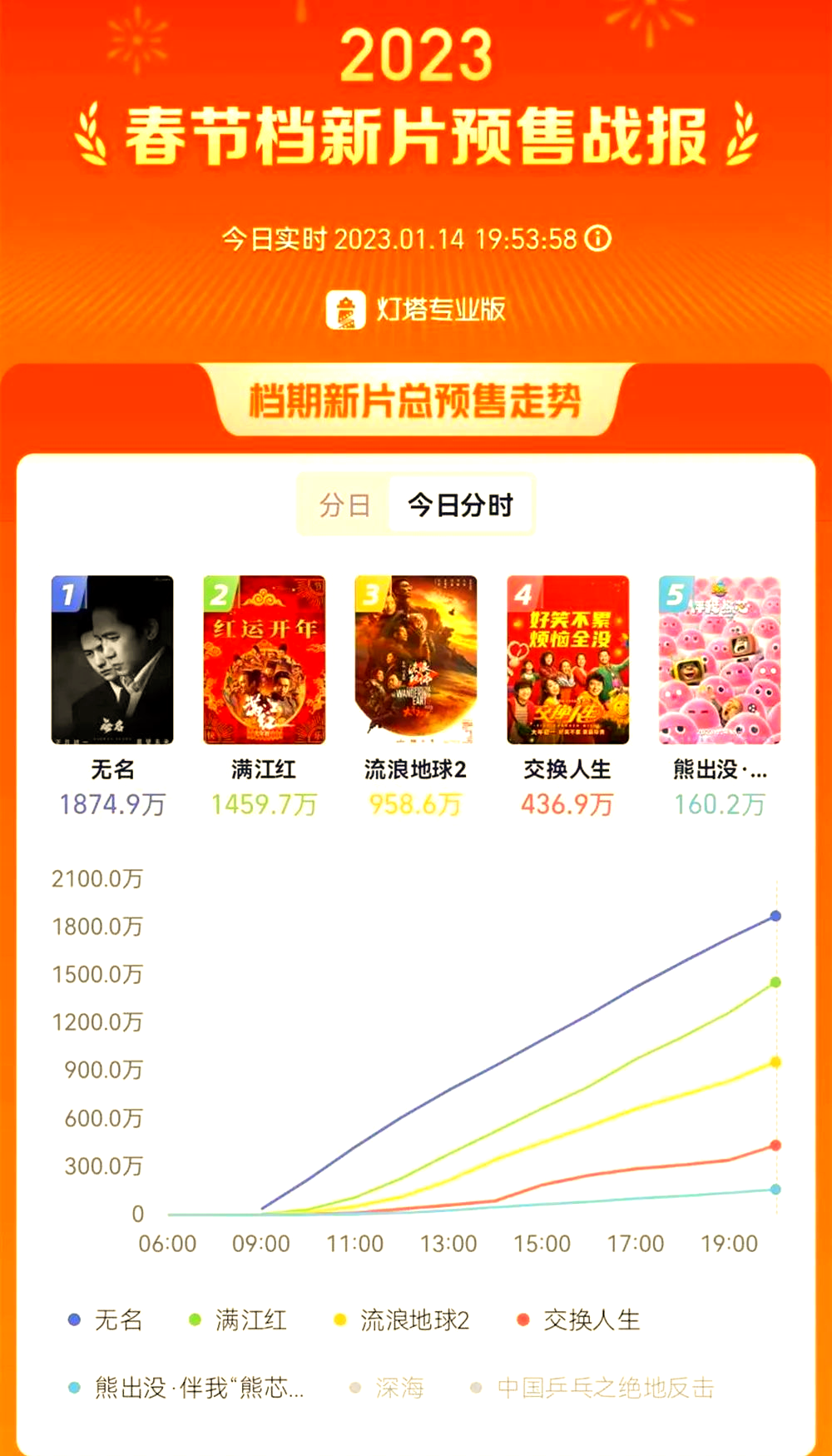This screenshot has height=1456, width=832.
Task: Click the rank 2 badge on 满江红 poster
Action: tap(221, 594)
